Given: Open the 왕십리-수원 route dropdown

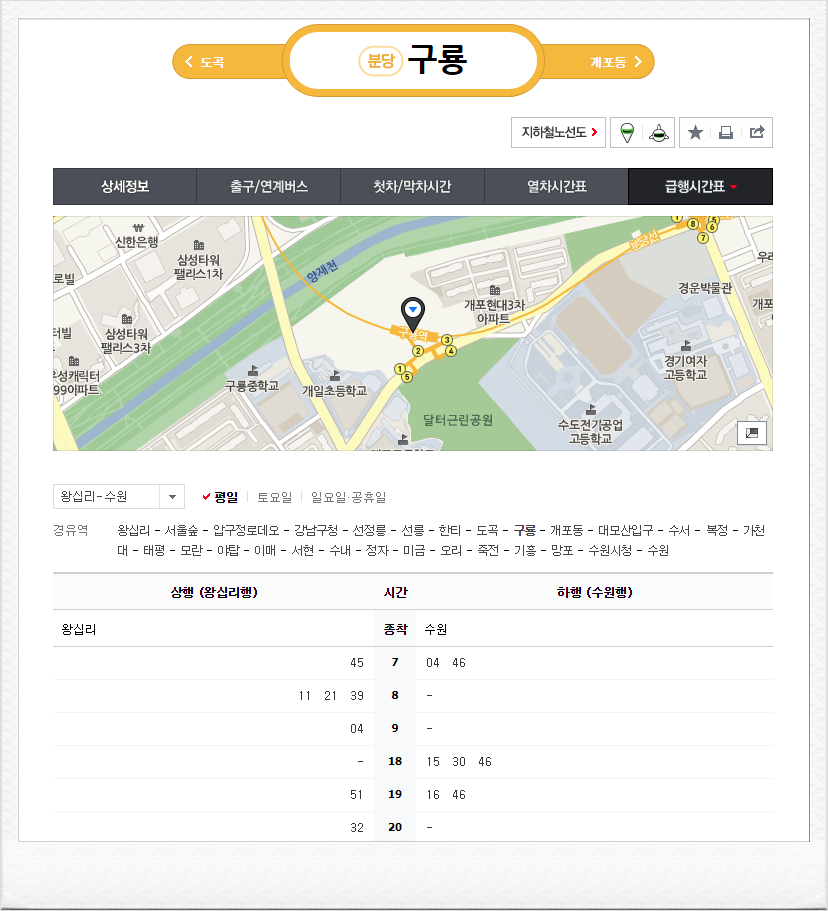Looking at the screenshot, I should [x=119, y=497].
